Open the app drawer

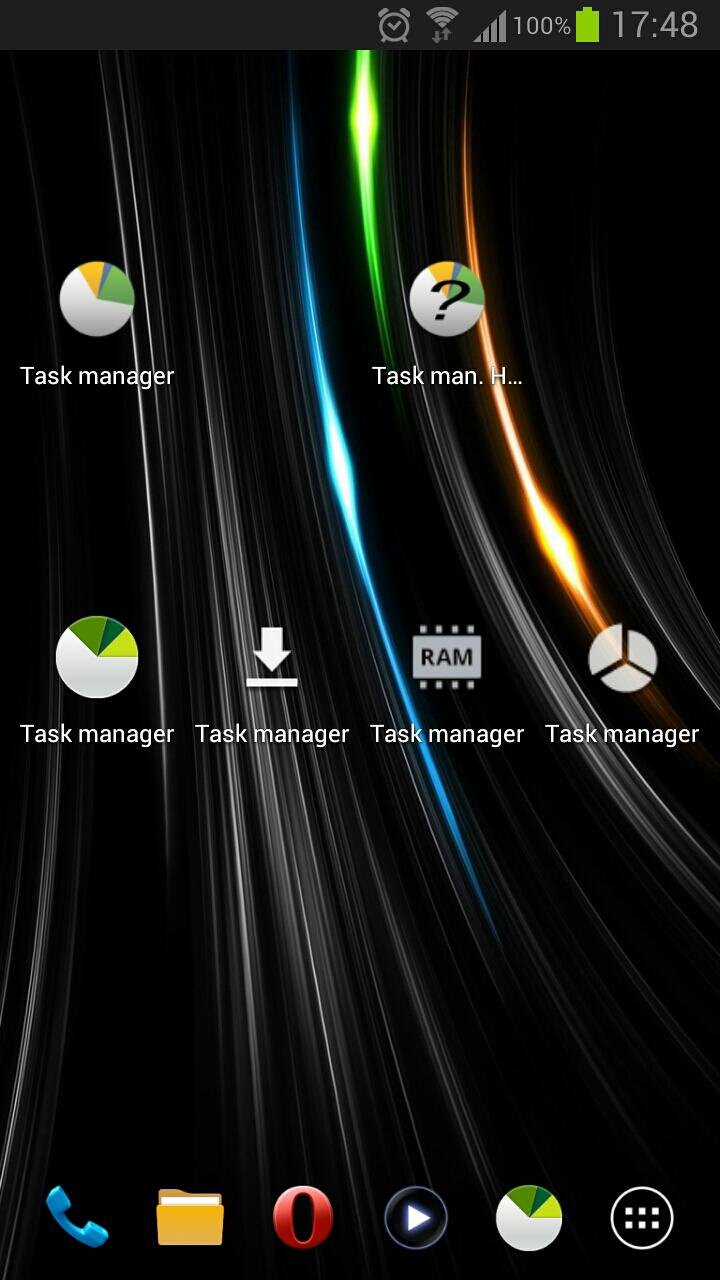(641, 1216)
